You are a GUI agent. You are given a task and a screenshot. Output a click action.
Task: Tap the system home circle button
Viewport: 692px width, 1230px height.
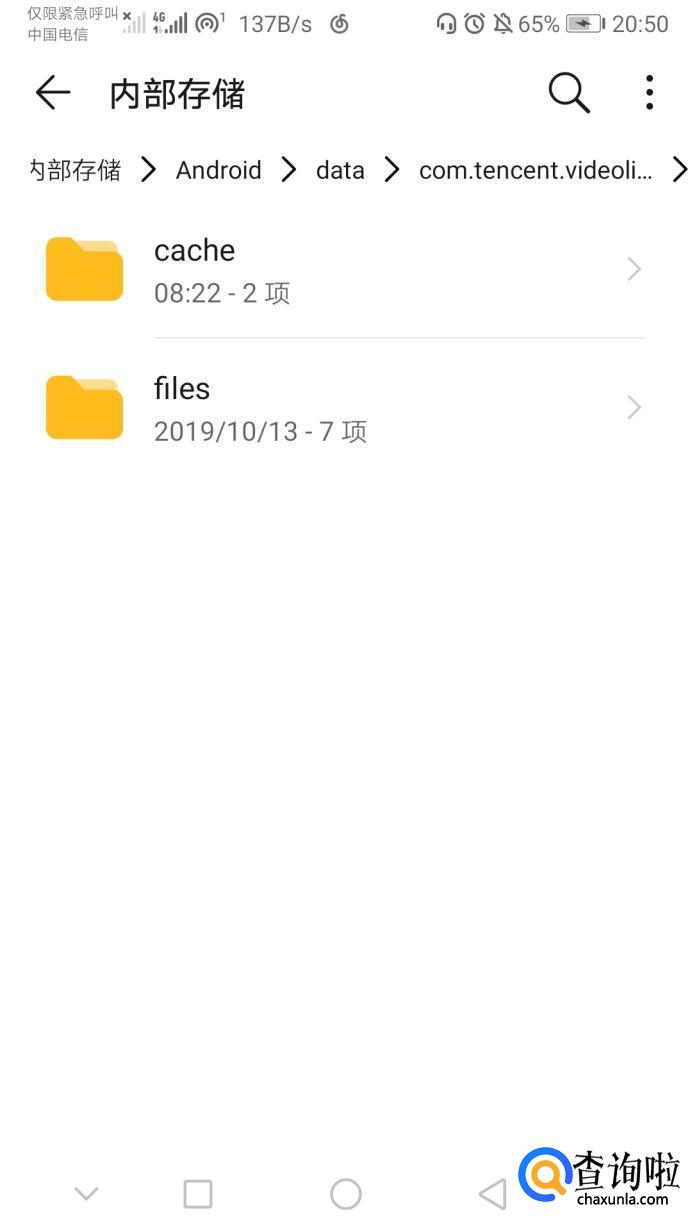[x=346, y=1193]
